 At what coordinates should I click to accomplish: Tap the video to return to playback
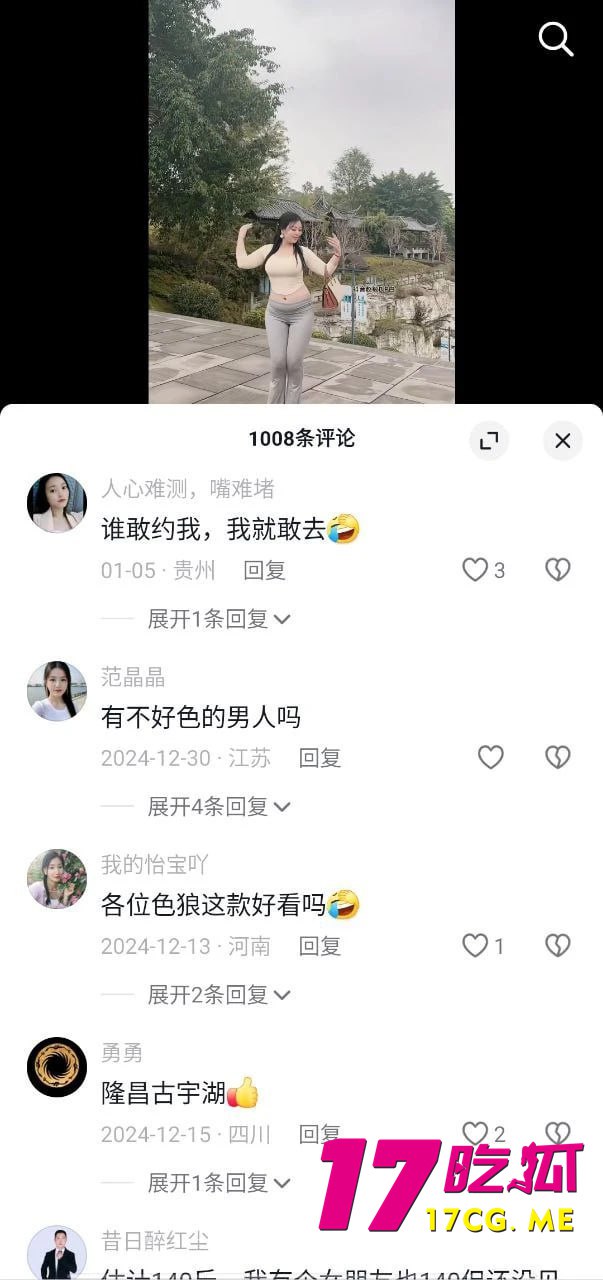(x=301, y=200)
